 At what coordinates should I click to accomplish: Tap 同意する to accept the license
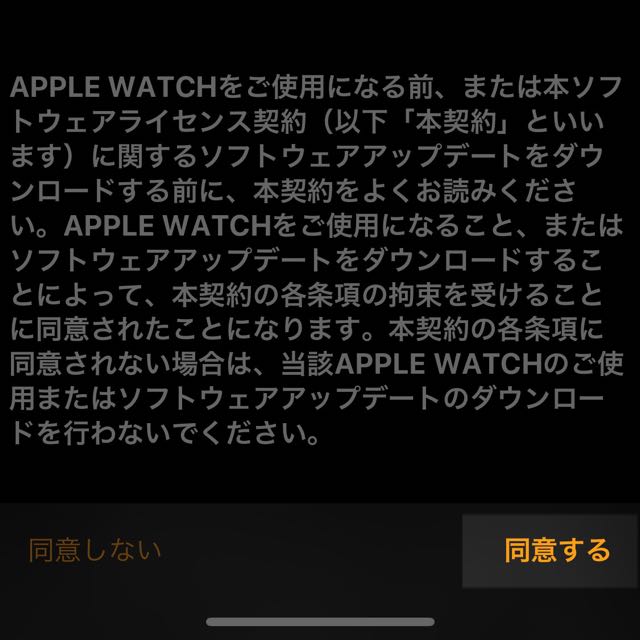pyautogui.click(x=556, y=550)
